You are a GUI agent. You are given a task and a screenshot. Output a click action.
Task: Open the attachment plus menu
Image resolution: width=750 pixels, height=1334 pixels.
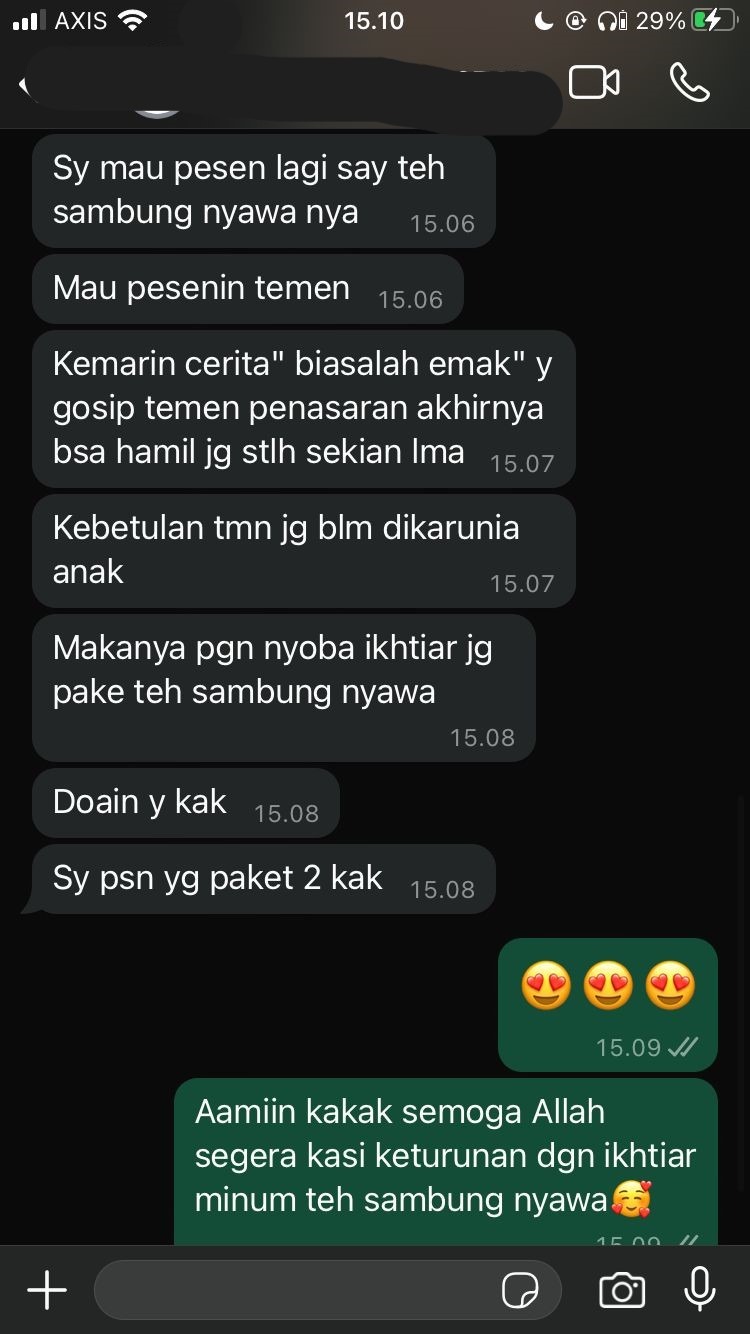pyautogui.click(x=47, y=1290)
